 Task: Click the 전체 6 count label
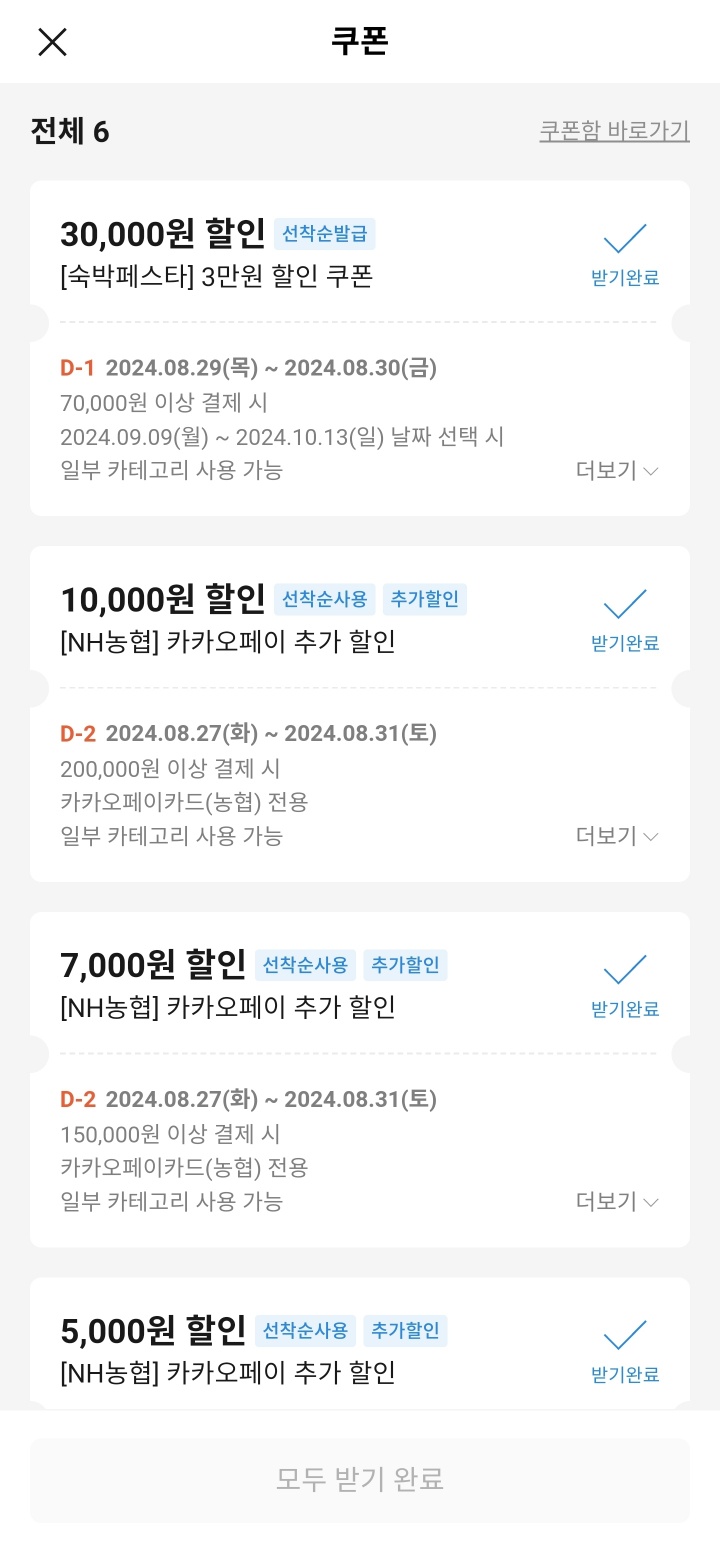pyautogui.click(x=70, y=130)
